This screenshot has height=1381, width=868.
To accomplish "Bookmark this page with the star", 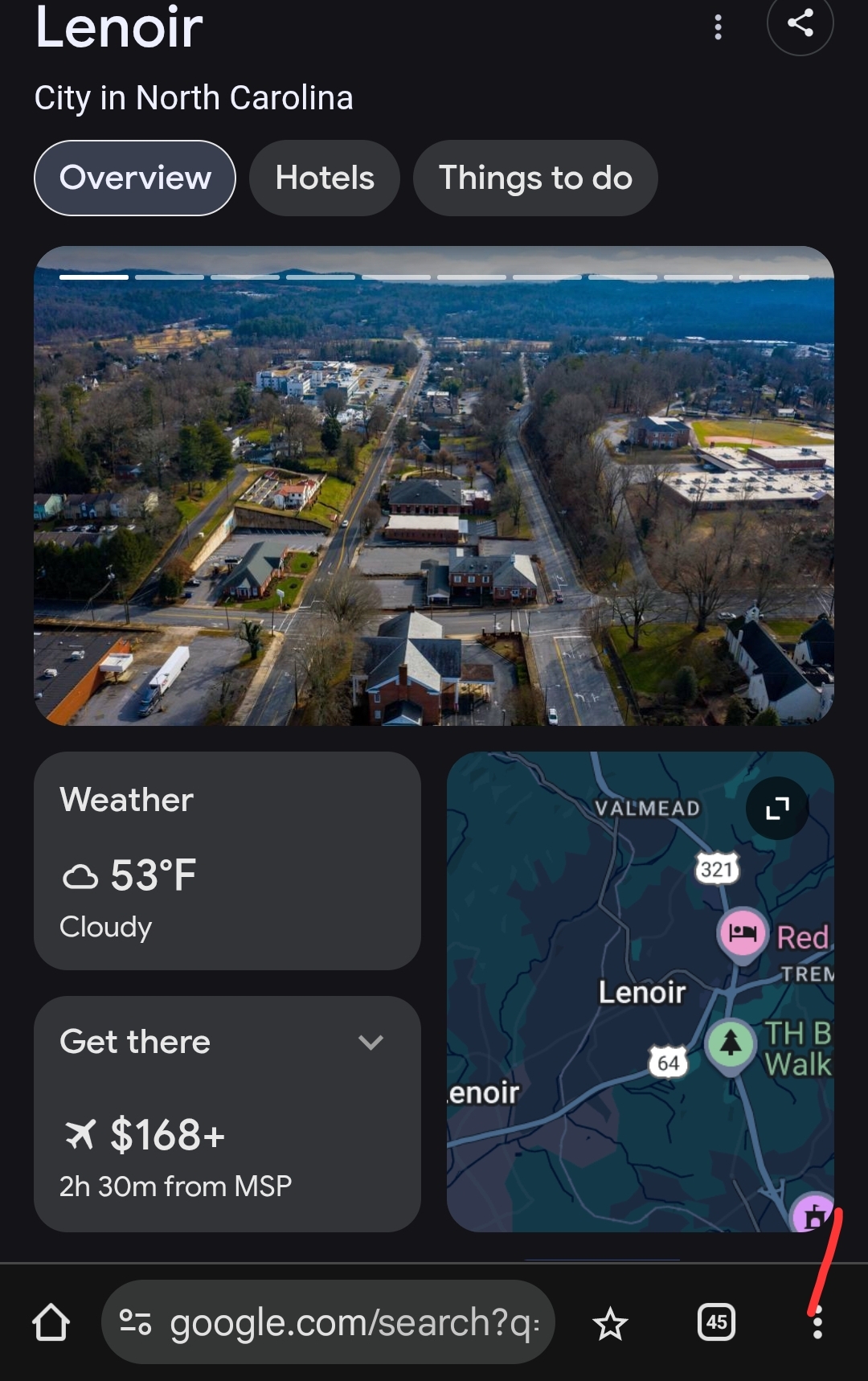I will click(x=610, y=1323).
